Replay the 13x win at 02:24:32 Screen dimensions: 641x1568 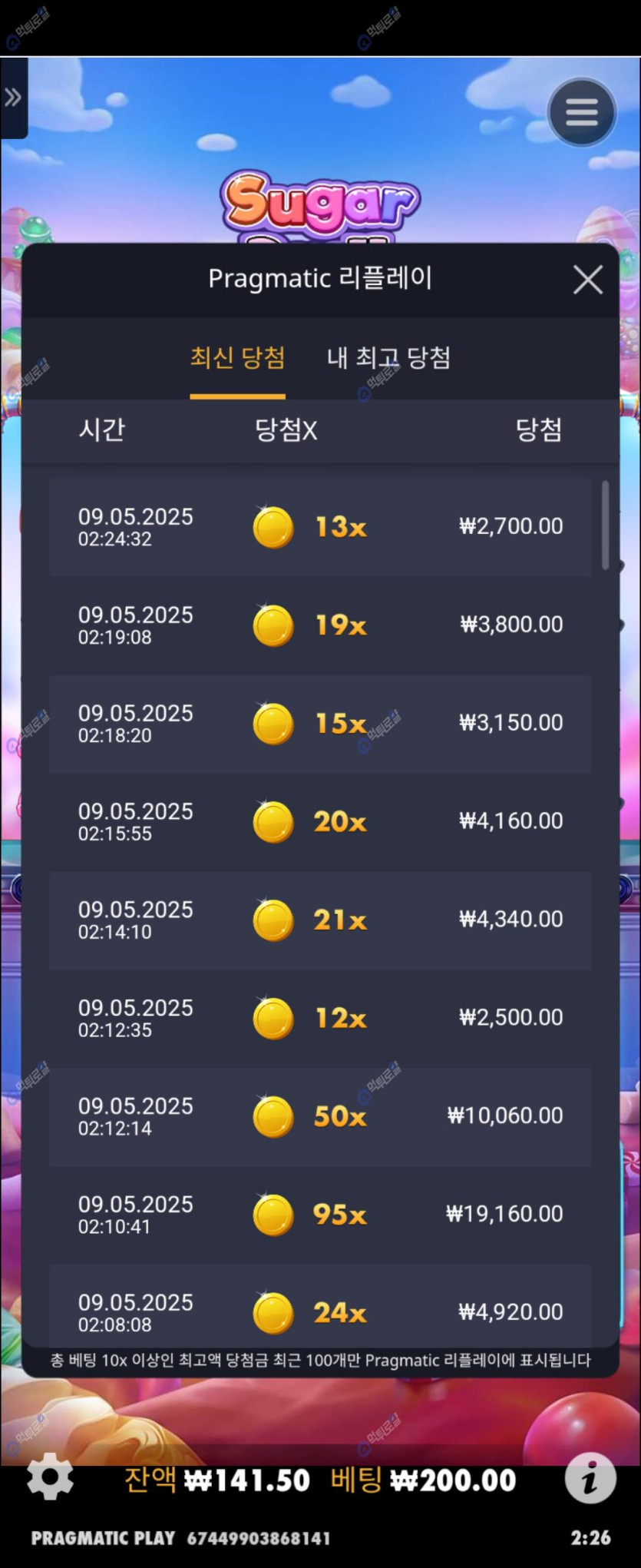click(320, 527)
